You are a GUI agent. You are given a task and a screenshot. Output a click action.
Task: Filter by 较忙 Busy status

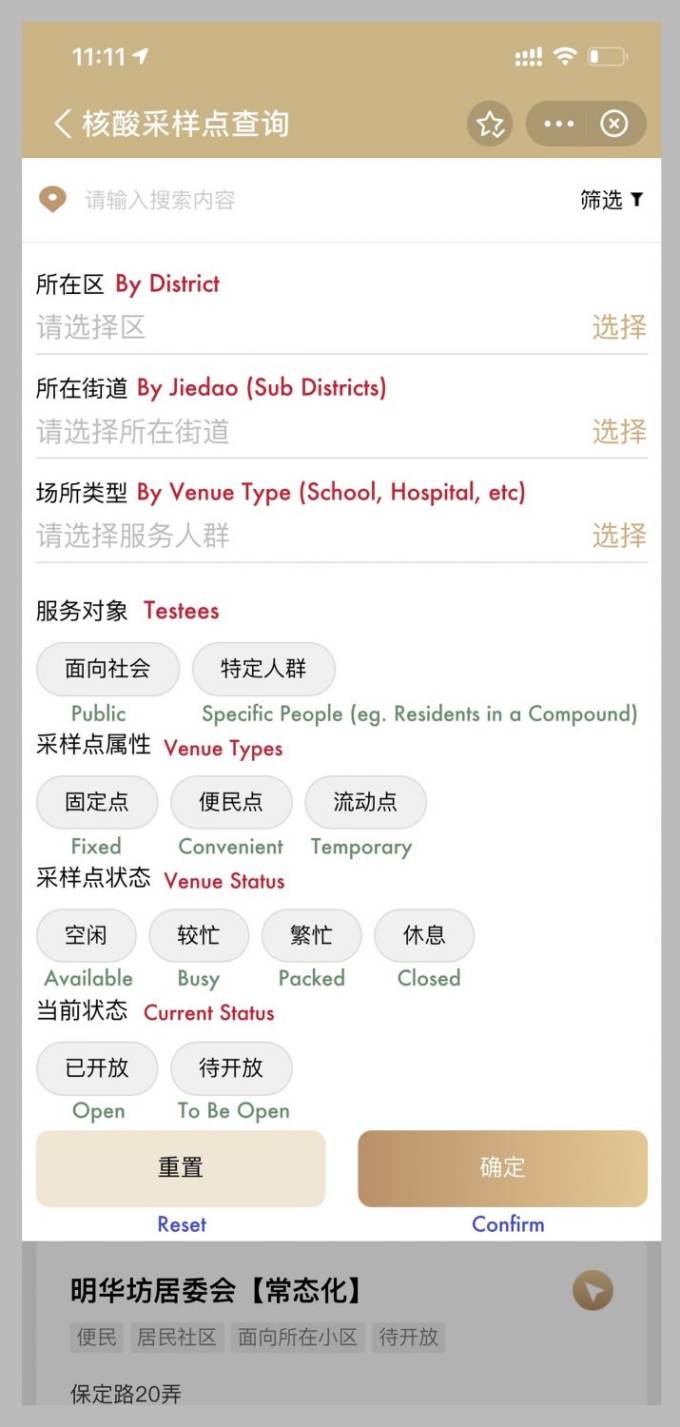pyautogui.click(x=198, y=935)
